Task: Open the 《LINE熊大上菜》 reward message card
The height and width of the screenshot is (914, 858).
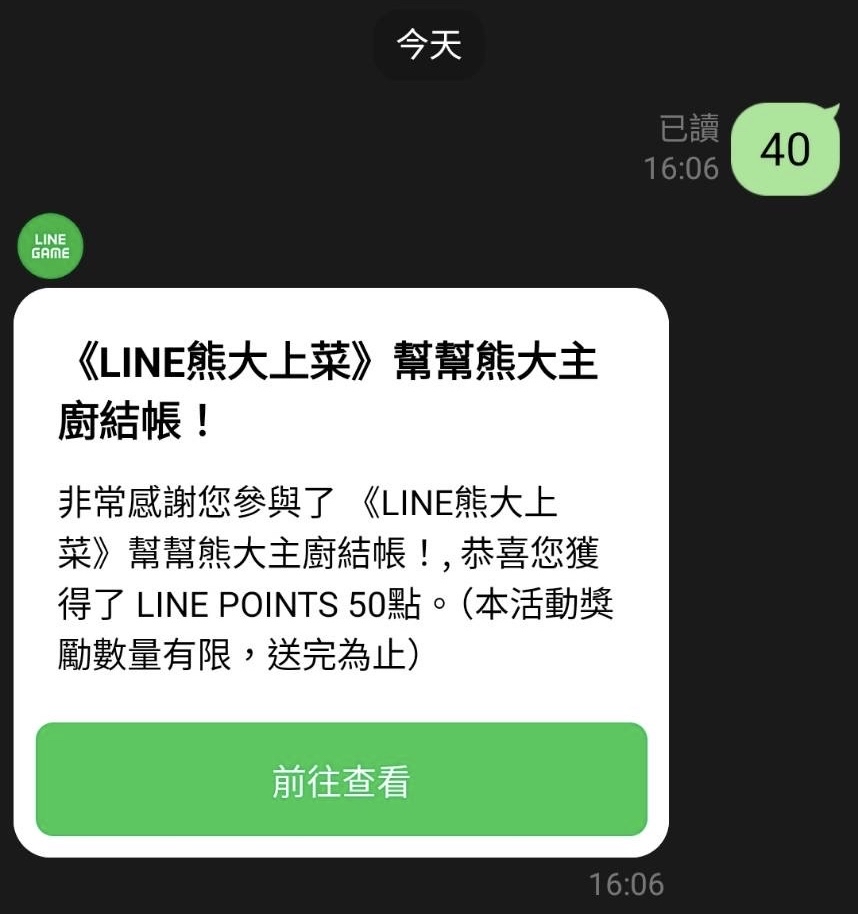Action: (340, 500)
